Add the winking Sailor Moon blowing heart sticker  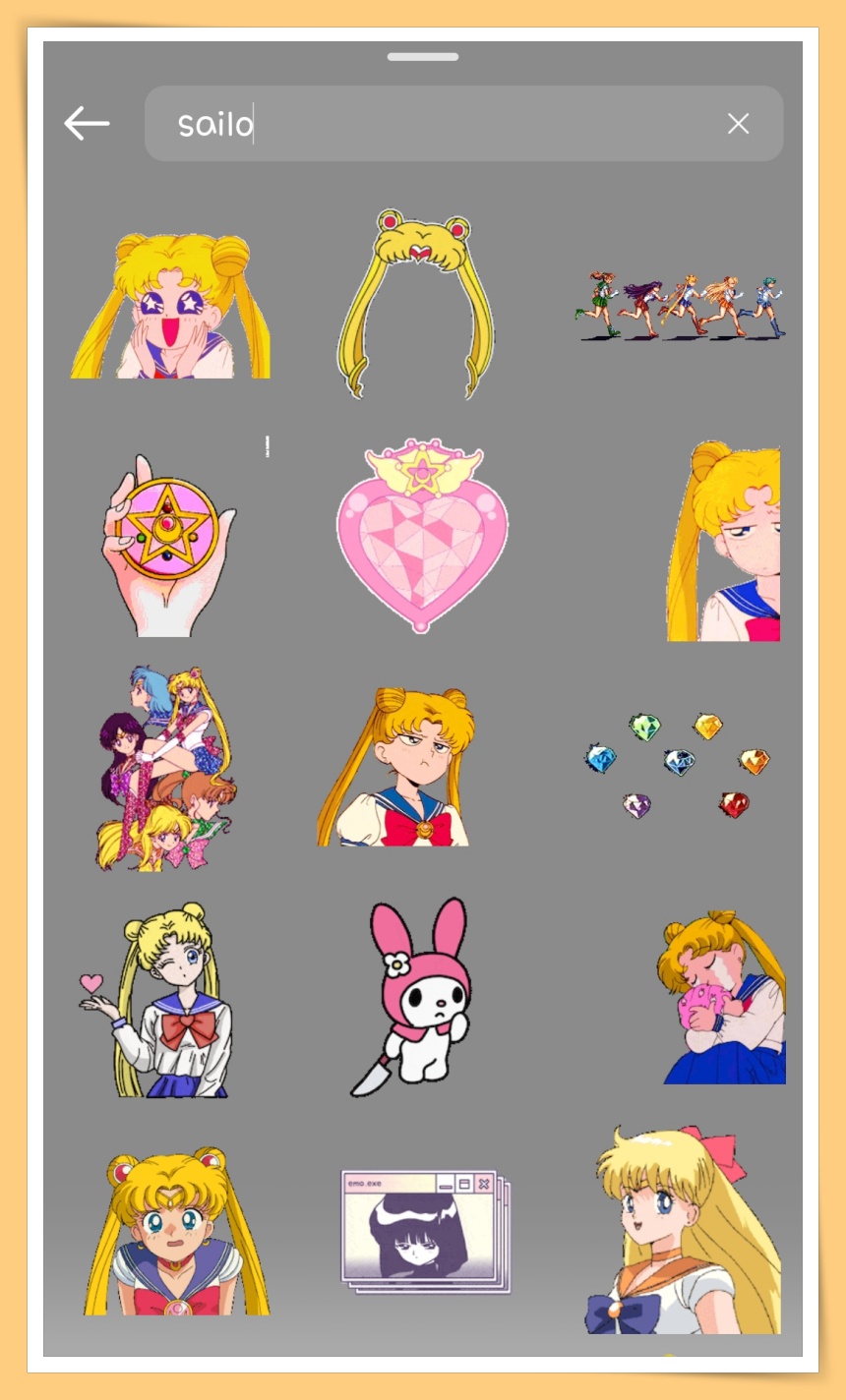(x=162, y=1001)
